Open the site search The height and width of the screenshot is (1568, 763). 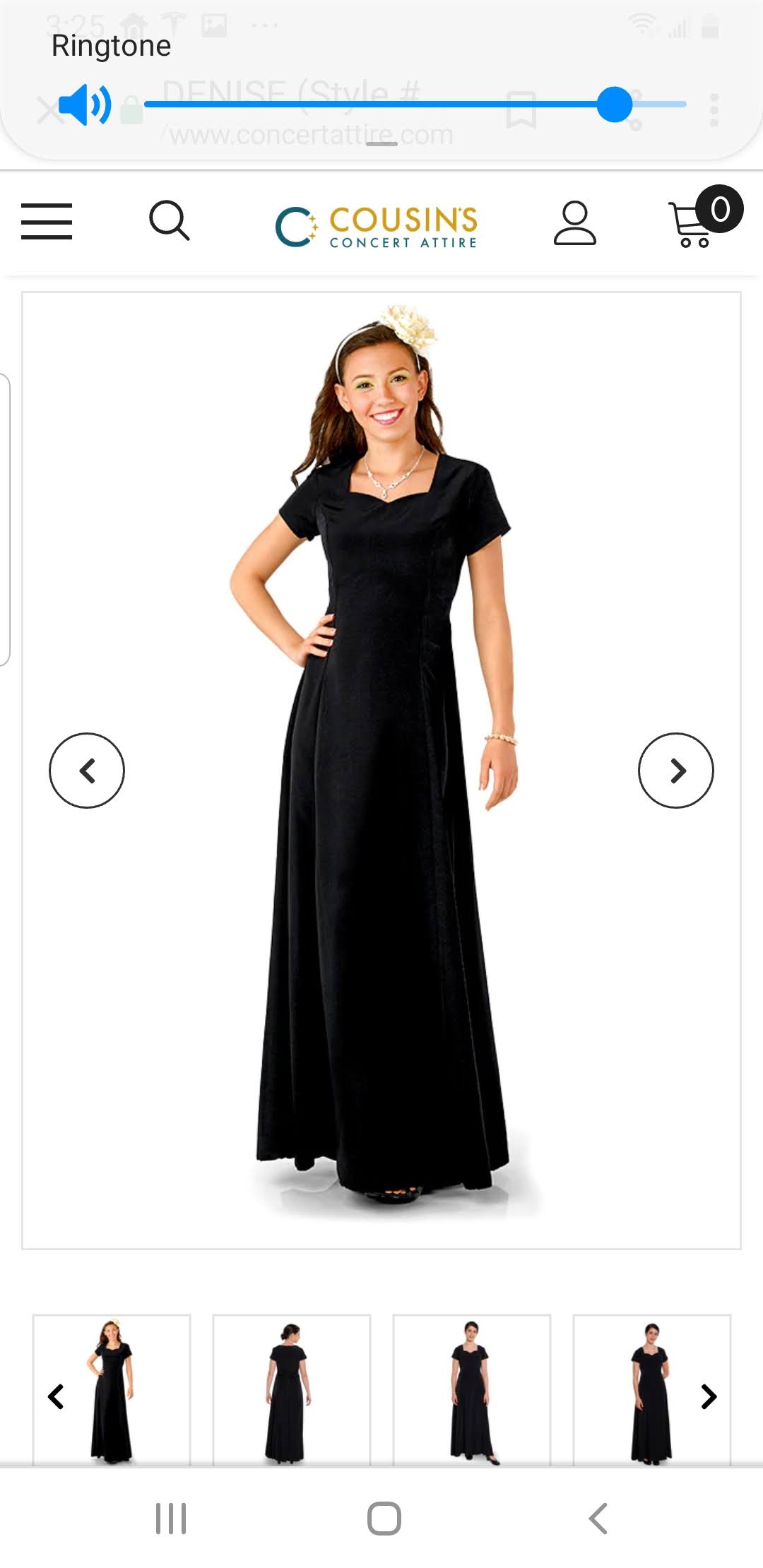pos(169,221)
